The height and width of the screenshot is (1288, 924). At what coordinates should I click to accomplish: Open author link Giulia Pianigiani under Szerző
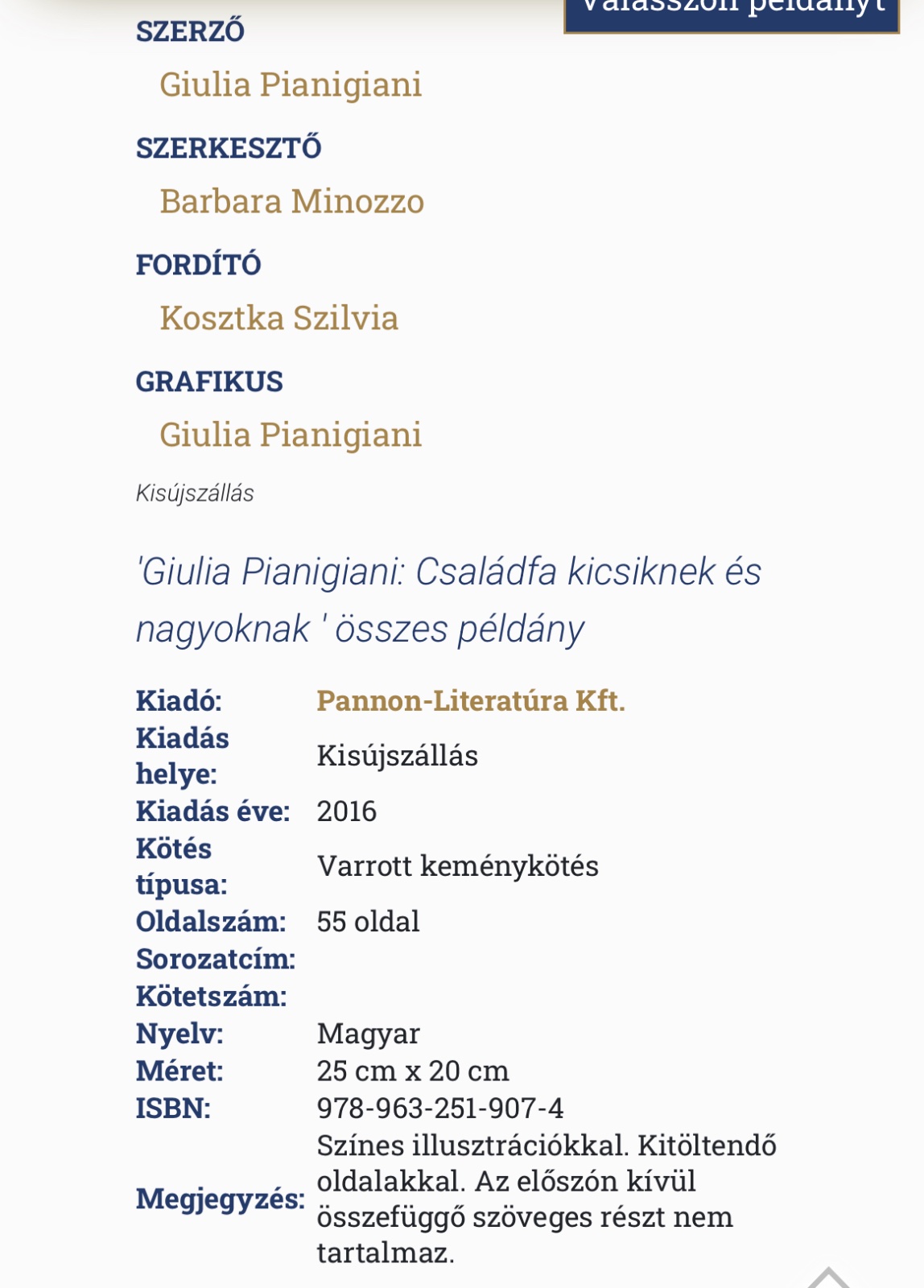coord(291,85)
